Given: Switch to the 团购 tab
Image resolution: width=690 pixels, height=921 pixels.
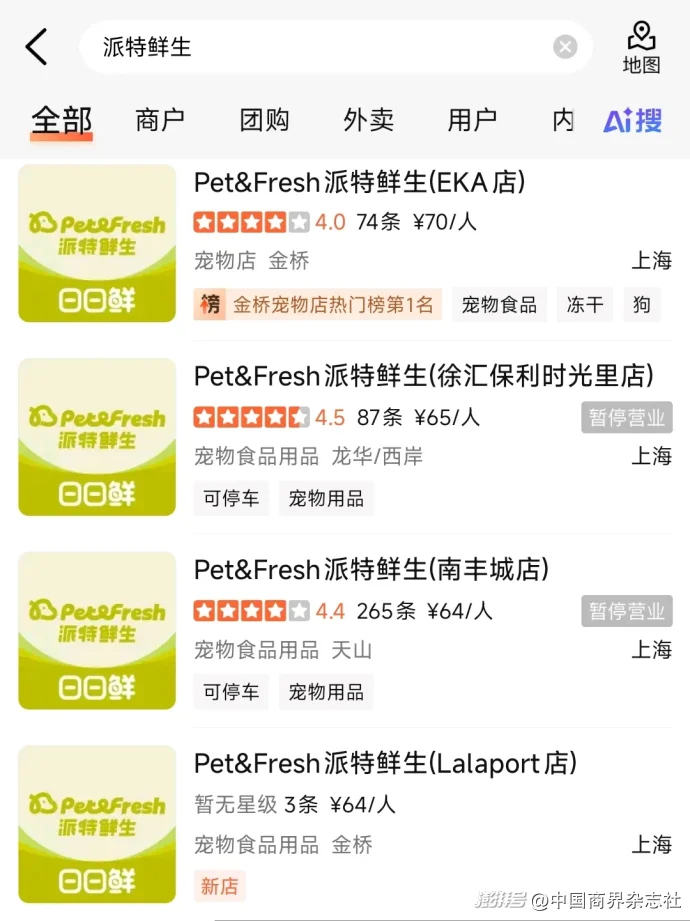Looking at the screenshot, I should tap(264, 120).
